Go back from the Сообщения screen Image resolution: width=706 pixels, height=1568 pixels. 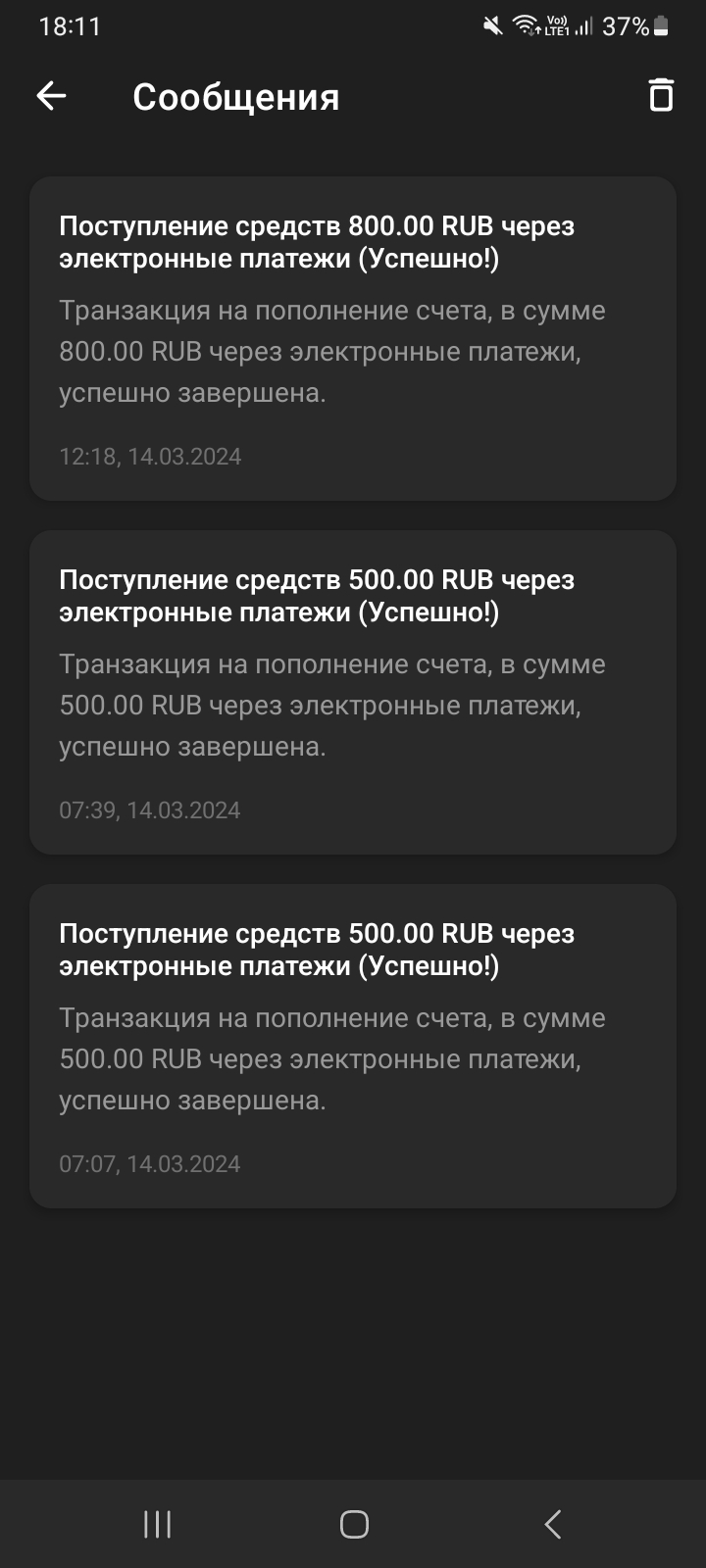coord(51,96)
